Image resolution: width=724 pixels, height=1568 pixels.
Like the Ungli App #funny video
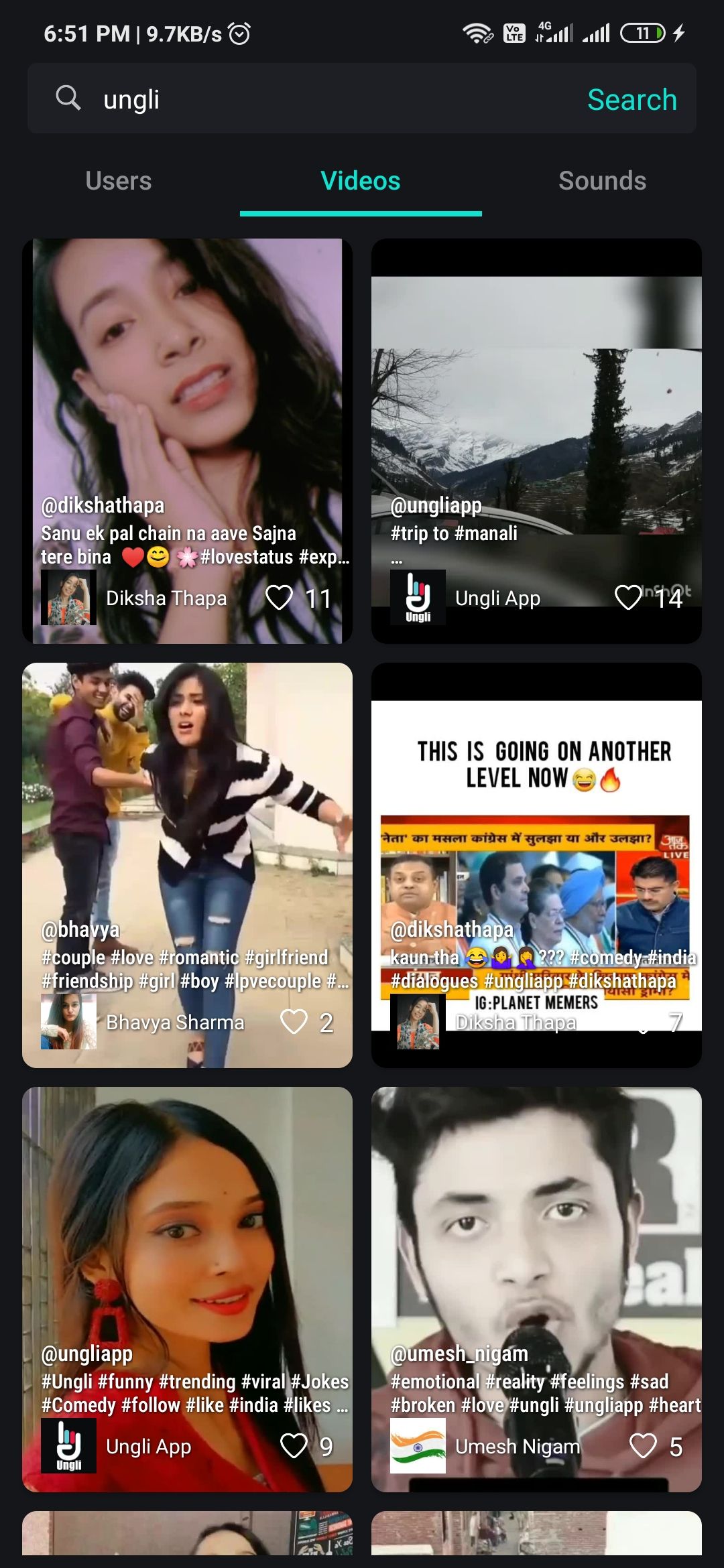coord(294,1446)
